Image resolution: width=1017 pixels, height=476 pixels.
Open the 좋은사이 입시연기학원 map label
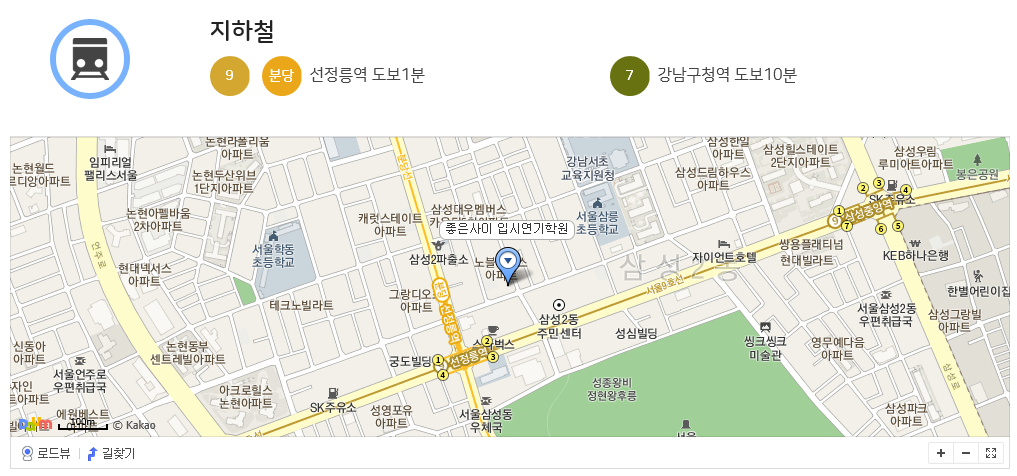[x=506, y=228]
